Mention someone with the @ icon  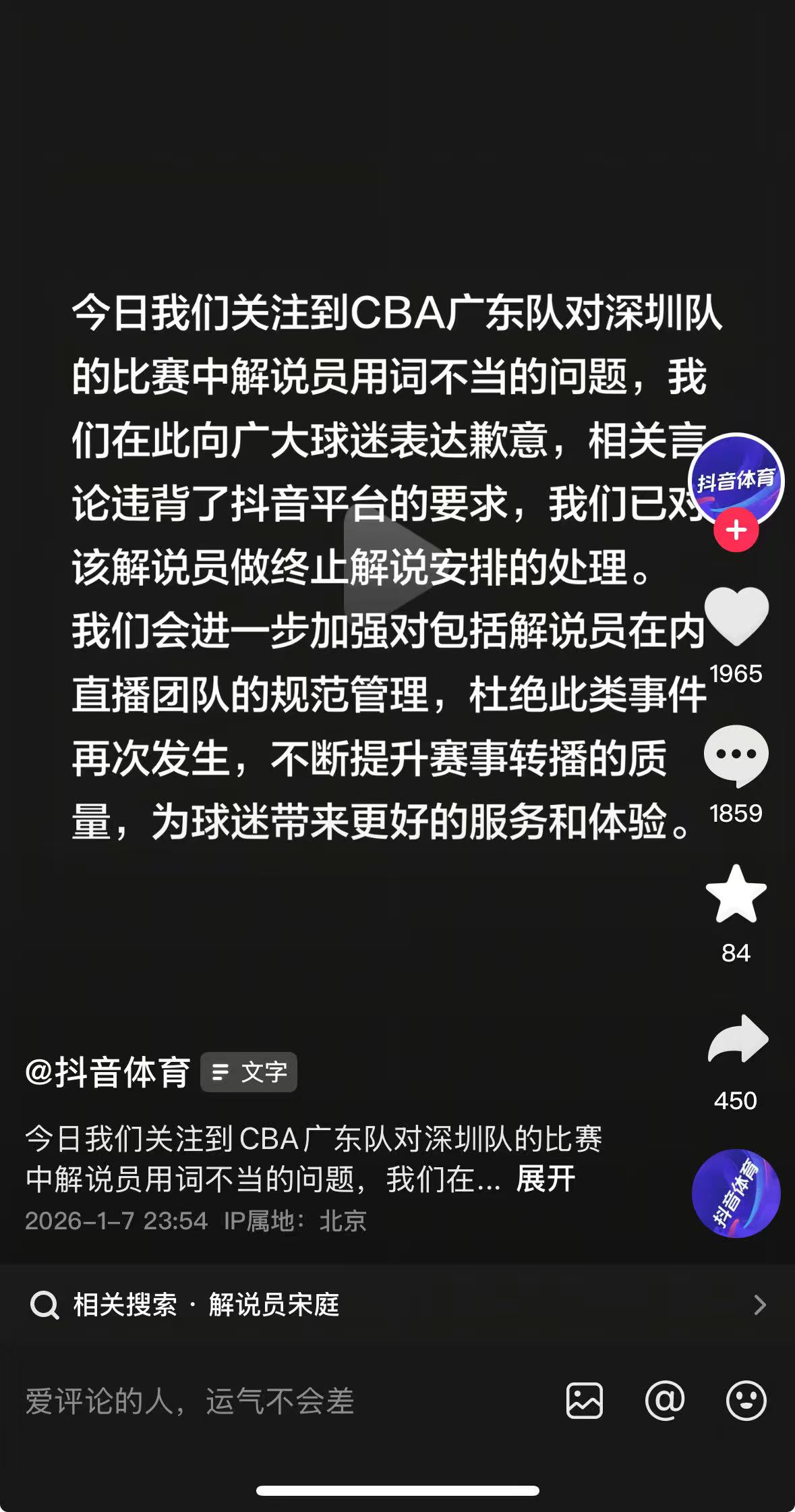pos(664,1401)
